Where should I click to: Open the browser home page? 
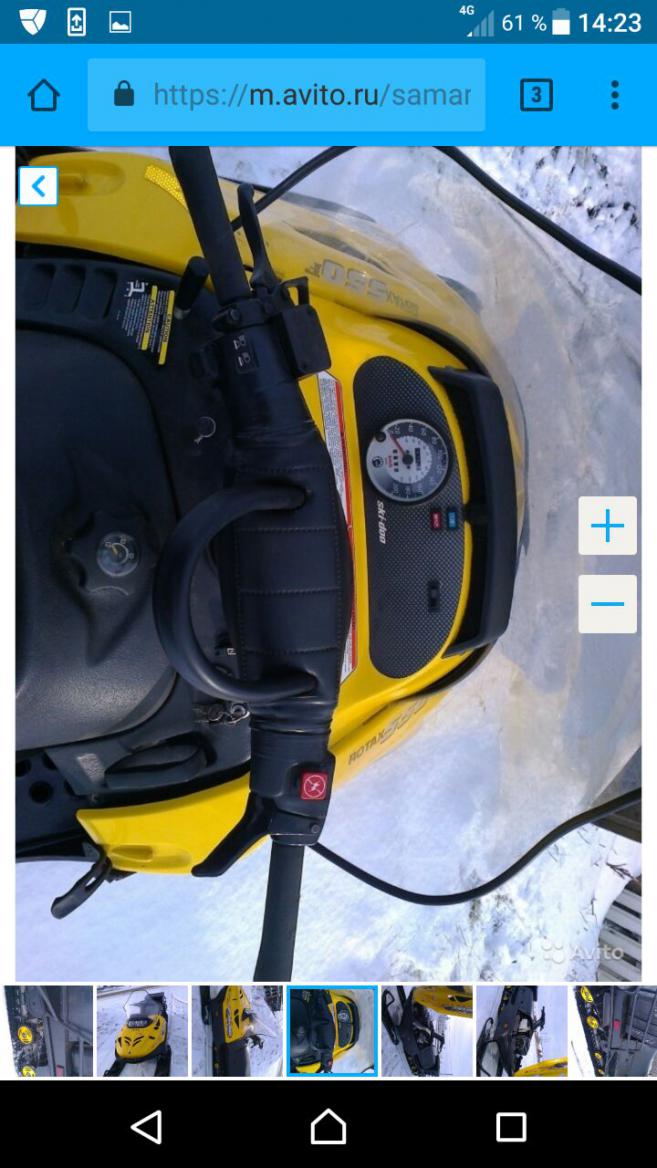click(x=44, y=96)
